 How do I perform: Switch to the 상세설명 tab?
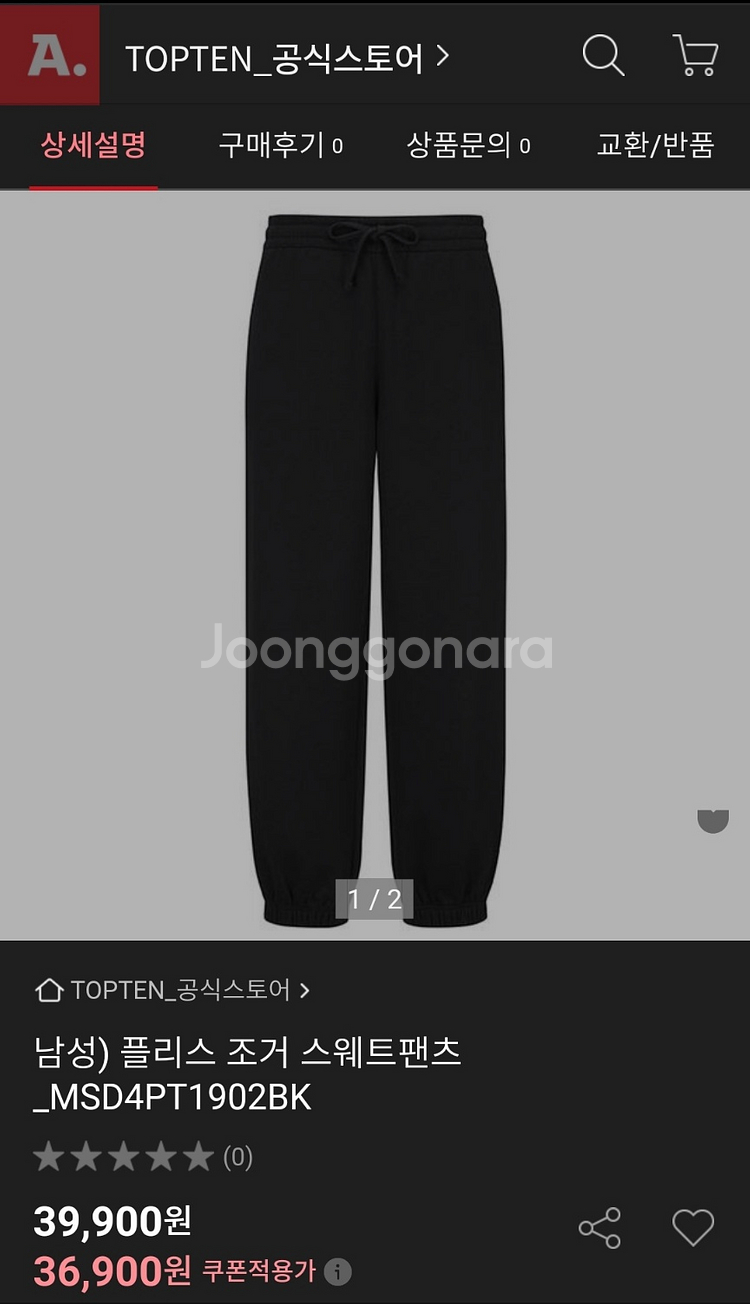coord(93,145)
